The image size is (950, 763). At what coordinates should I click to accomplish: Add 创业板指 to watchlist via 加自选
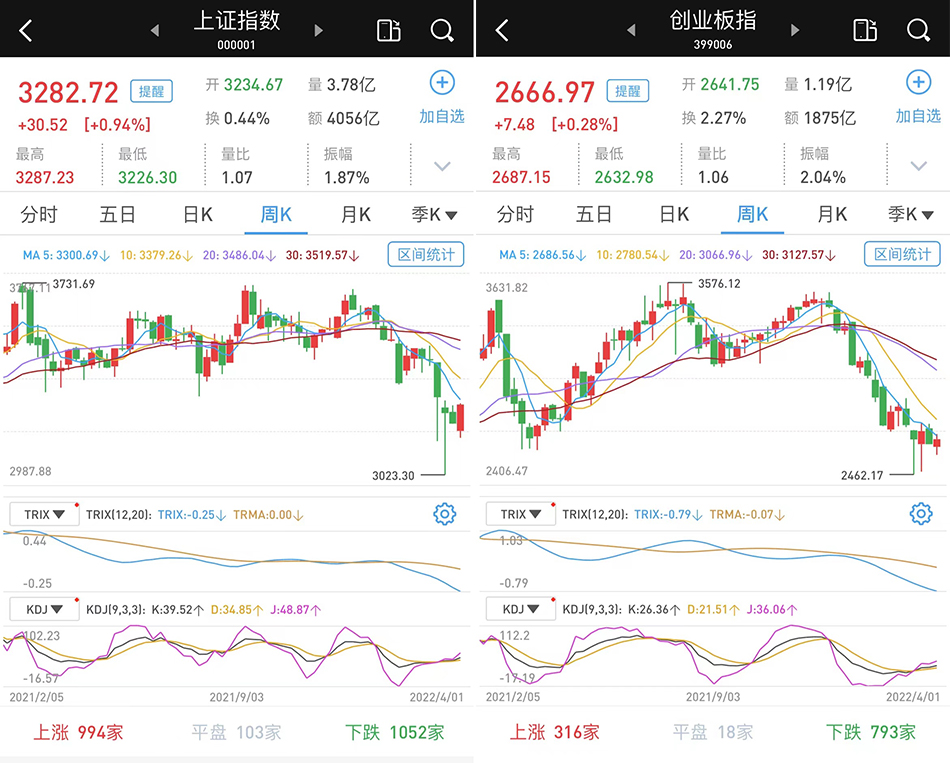click(918, 98)
